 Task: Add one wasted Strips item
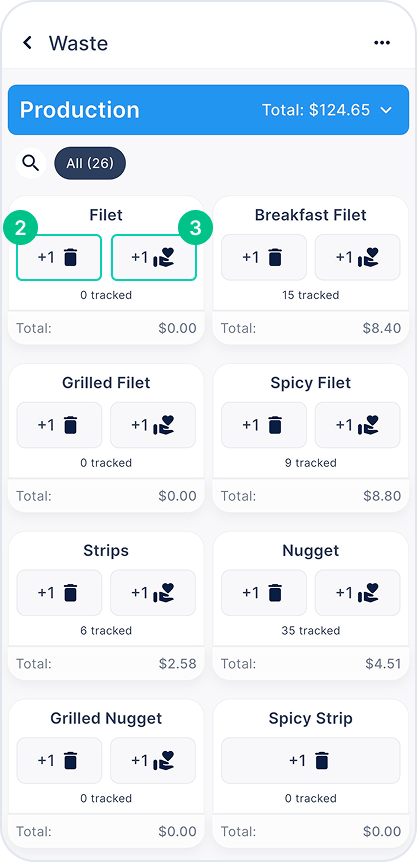pos(59,593)
